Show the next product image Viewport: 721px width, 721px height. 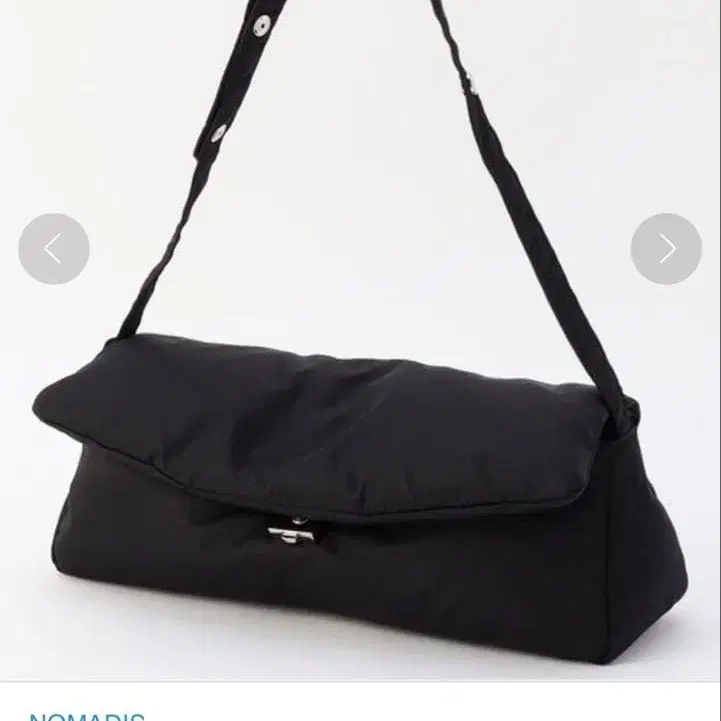(666, 249)
